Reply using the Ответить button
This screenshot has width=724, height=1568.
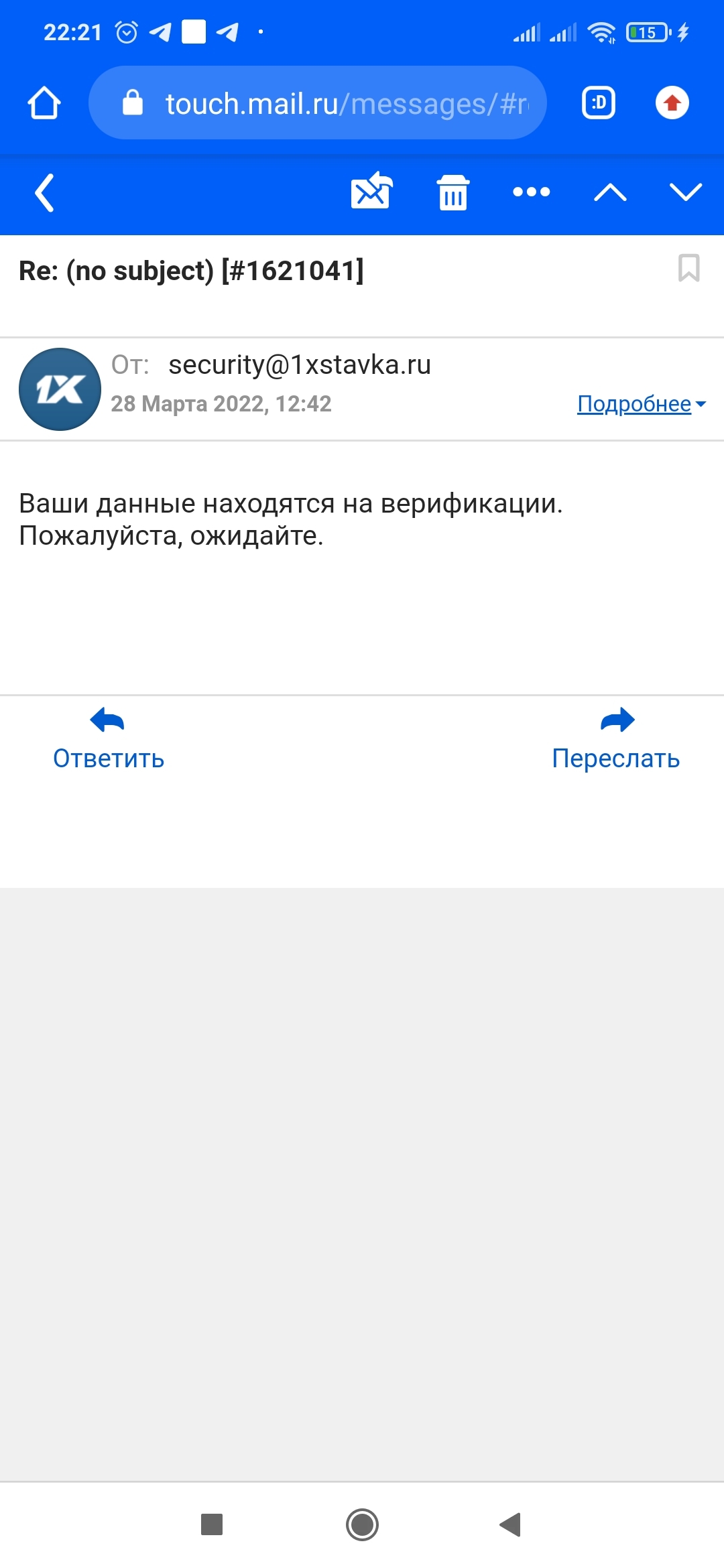coord(109,740)
